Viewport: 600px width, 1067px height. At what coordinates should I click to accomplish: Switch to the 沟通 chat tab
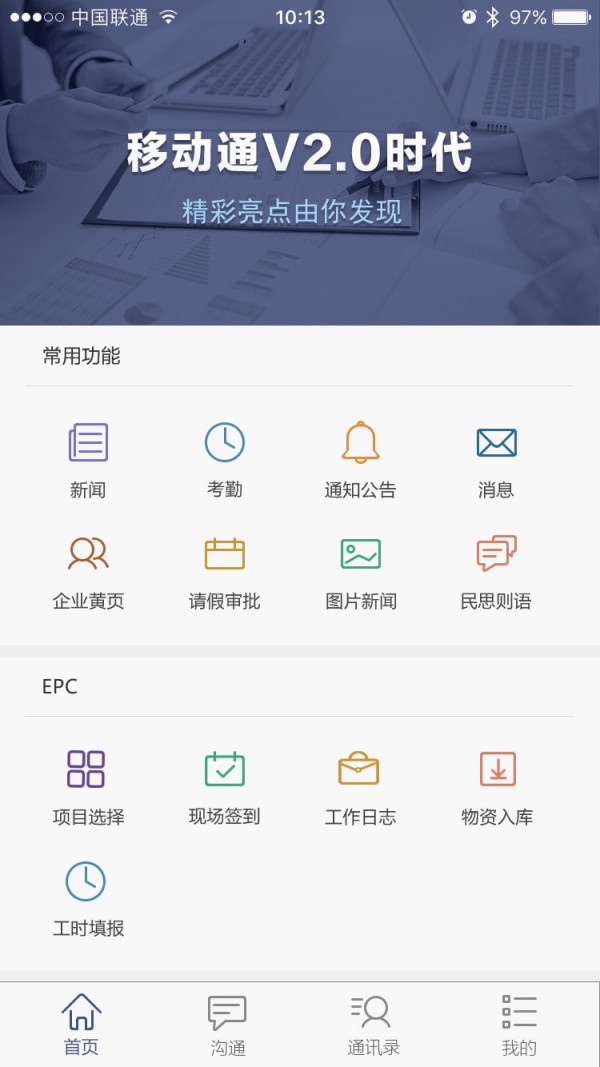pyautogui.click(x=227, y=1024)
